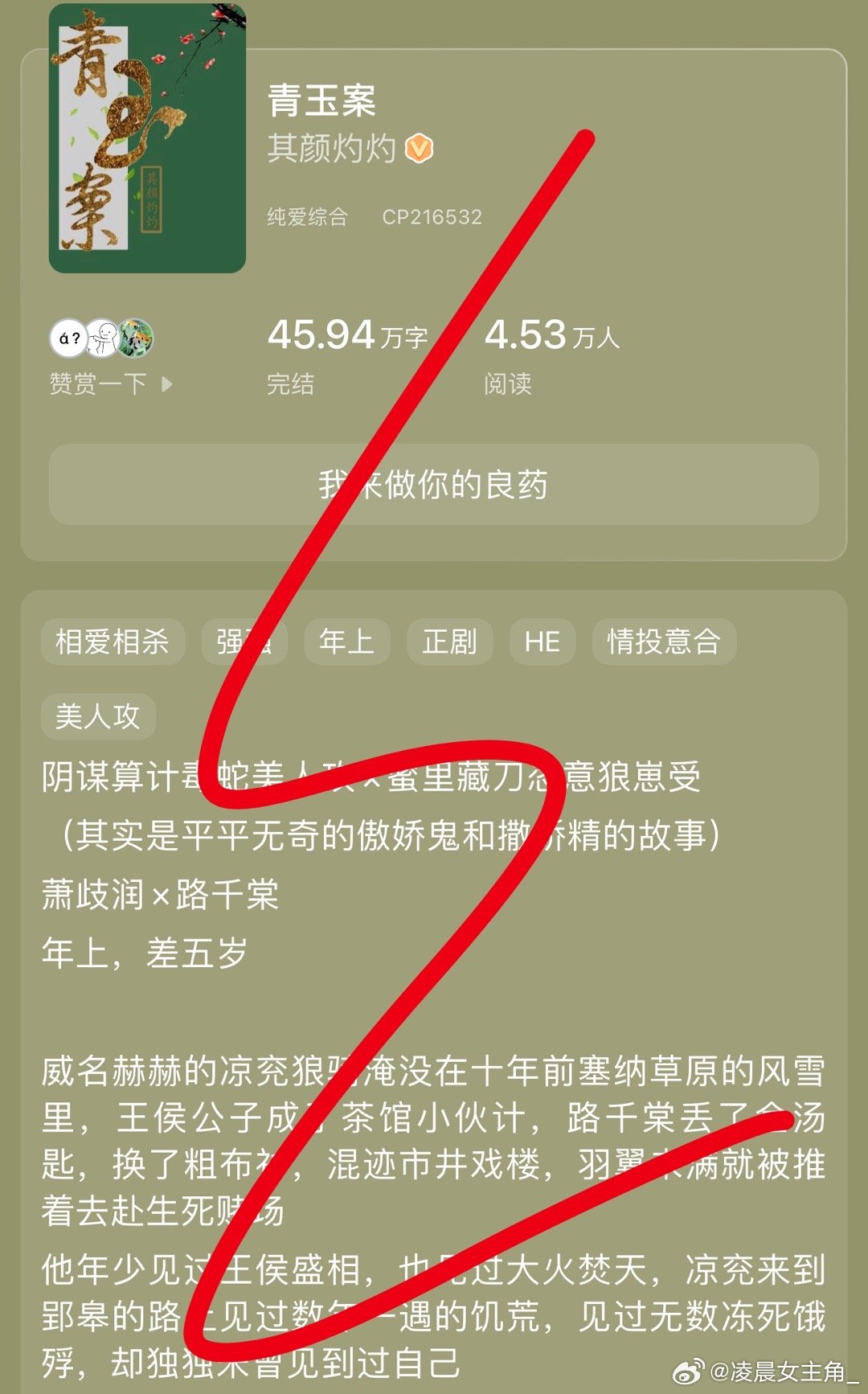The image size is (868, 1394).
Task: Select the HE tag
Action: (x=542, y=642)
